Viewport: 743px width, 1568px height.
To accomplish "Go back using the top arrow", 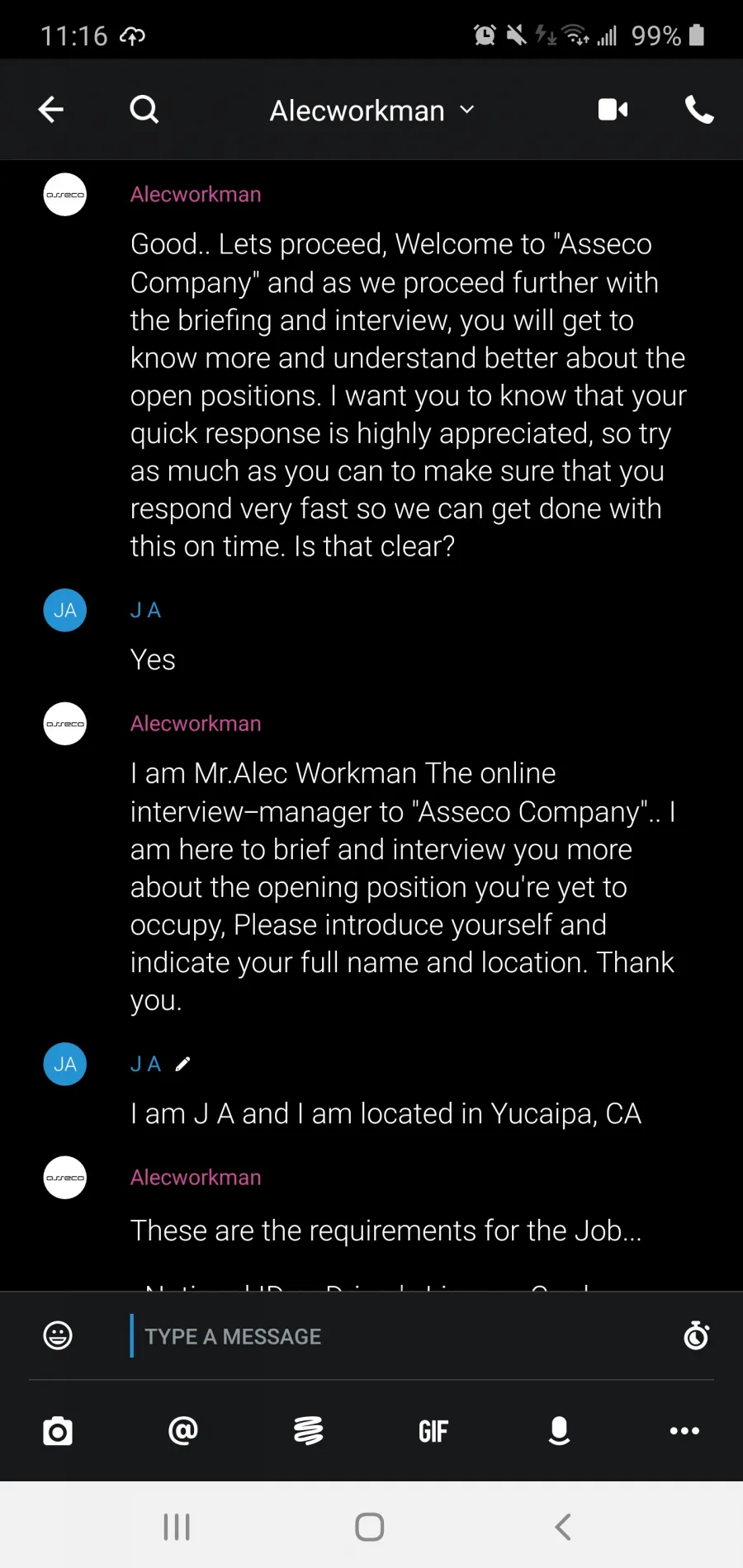I will [x=50, y=109].
